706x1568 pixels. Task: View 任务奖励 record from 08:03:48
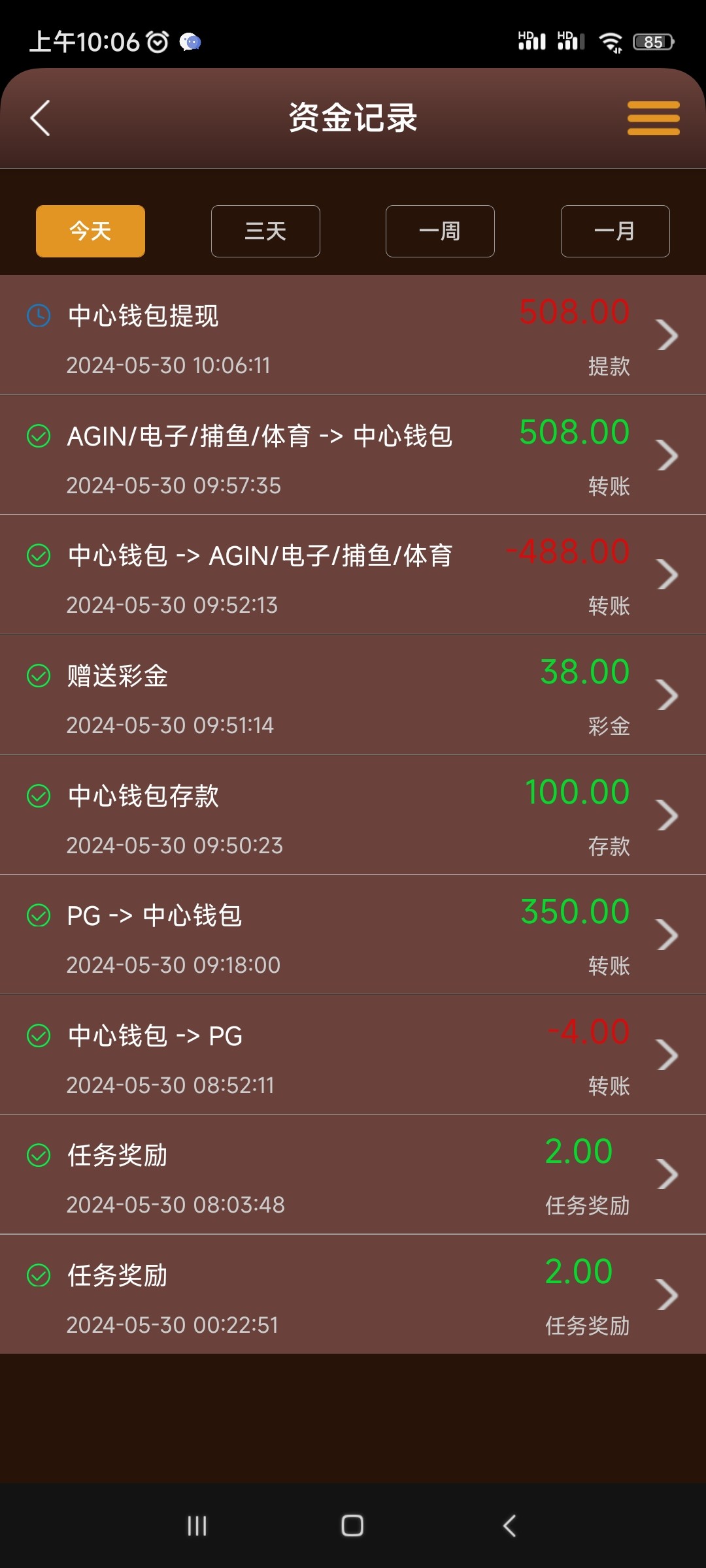pos(353,1175)
